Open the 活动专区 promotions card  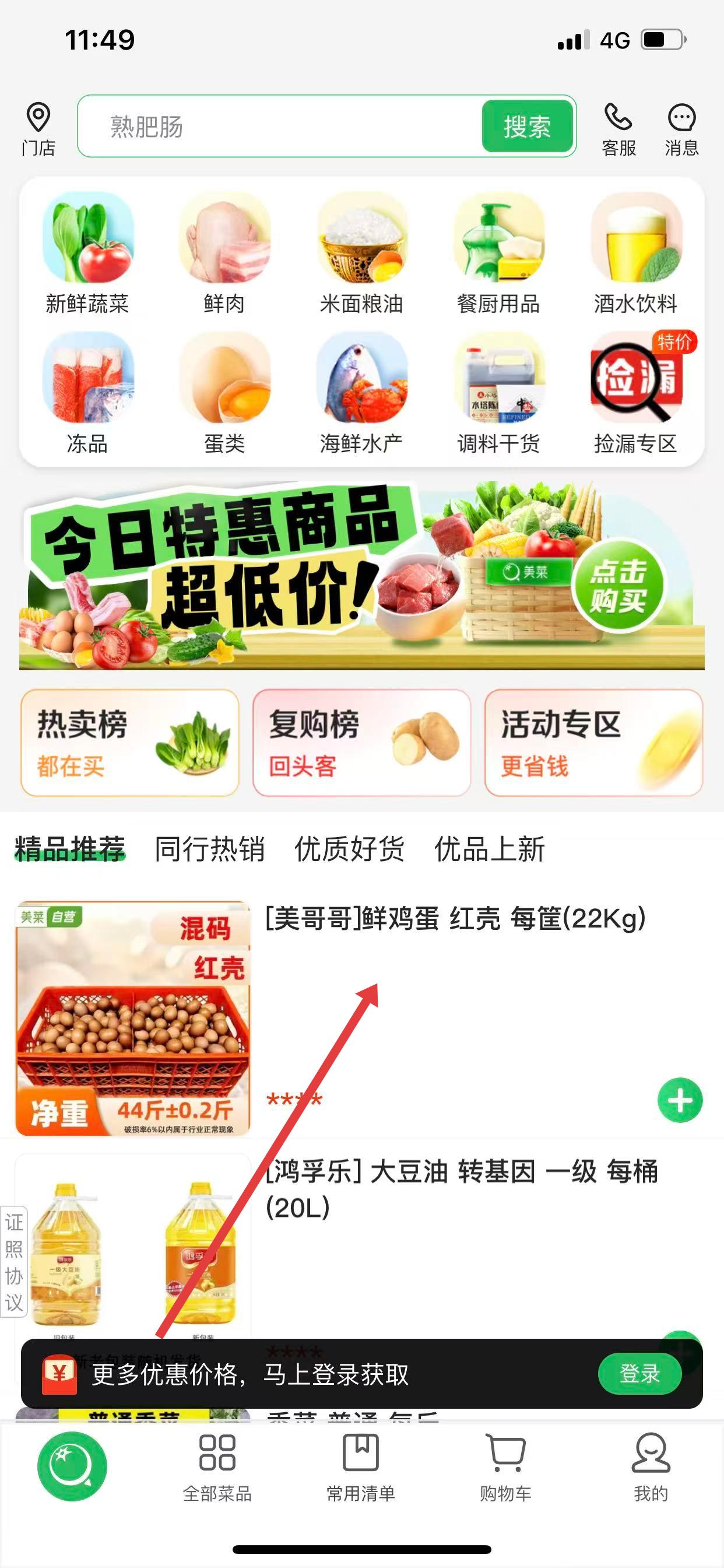click(593, 743)
